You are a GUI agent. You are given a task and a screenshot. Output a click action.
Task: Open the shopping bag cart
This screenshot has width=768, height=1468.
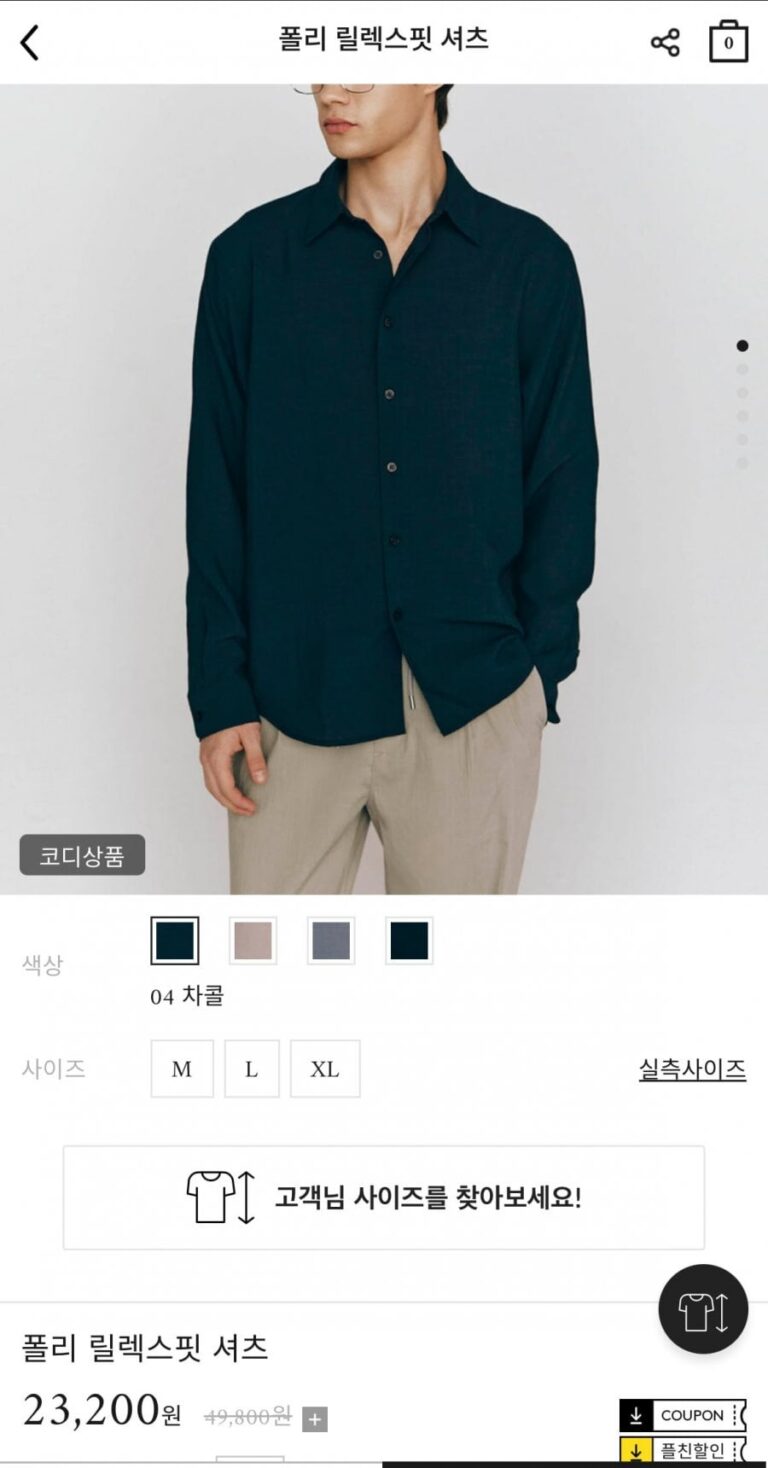point(728,42)
